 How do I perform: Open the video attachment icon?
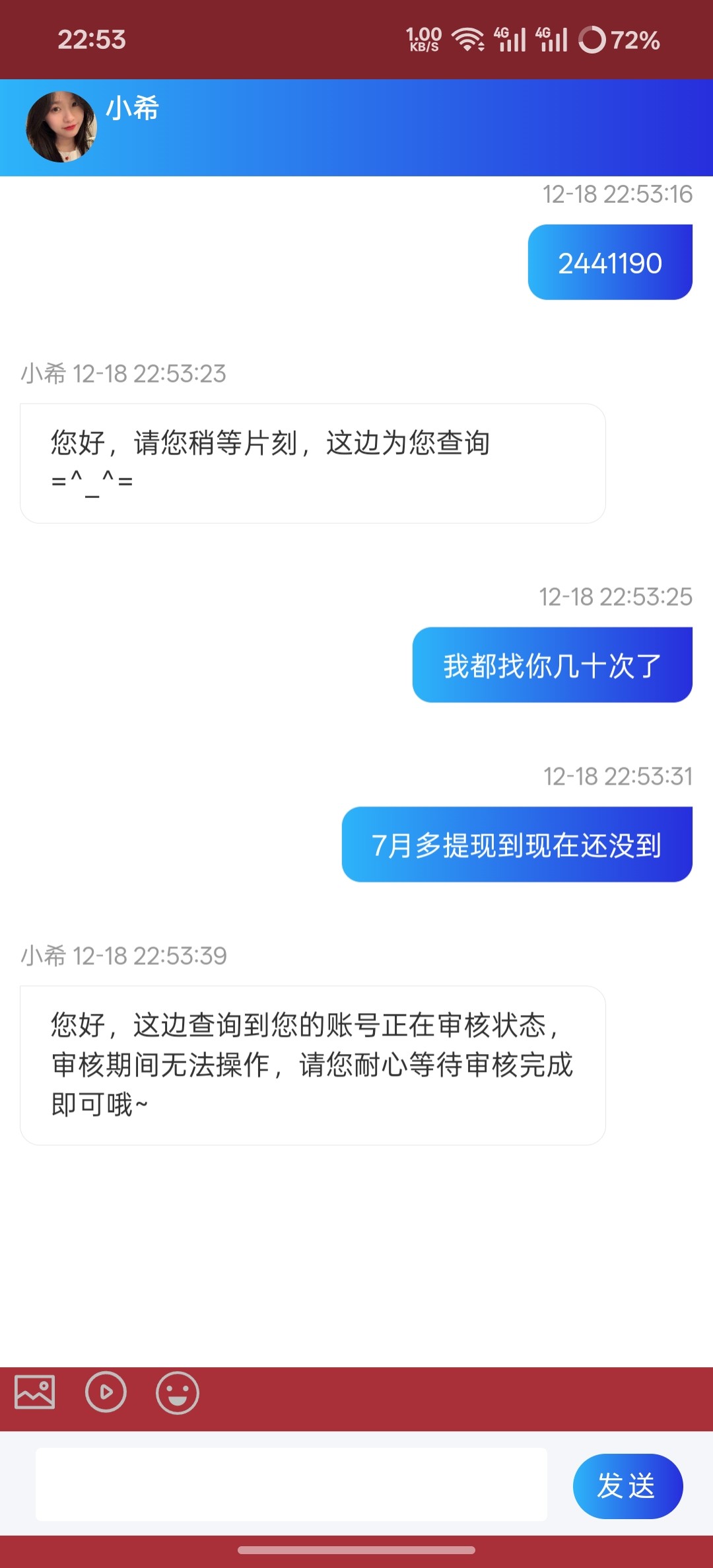click(106, 1392)
